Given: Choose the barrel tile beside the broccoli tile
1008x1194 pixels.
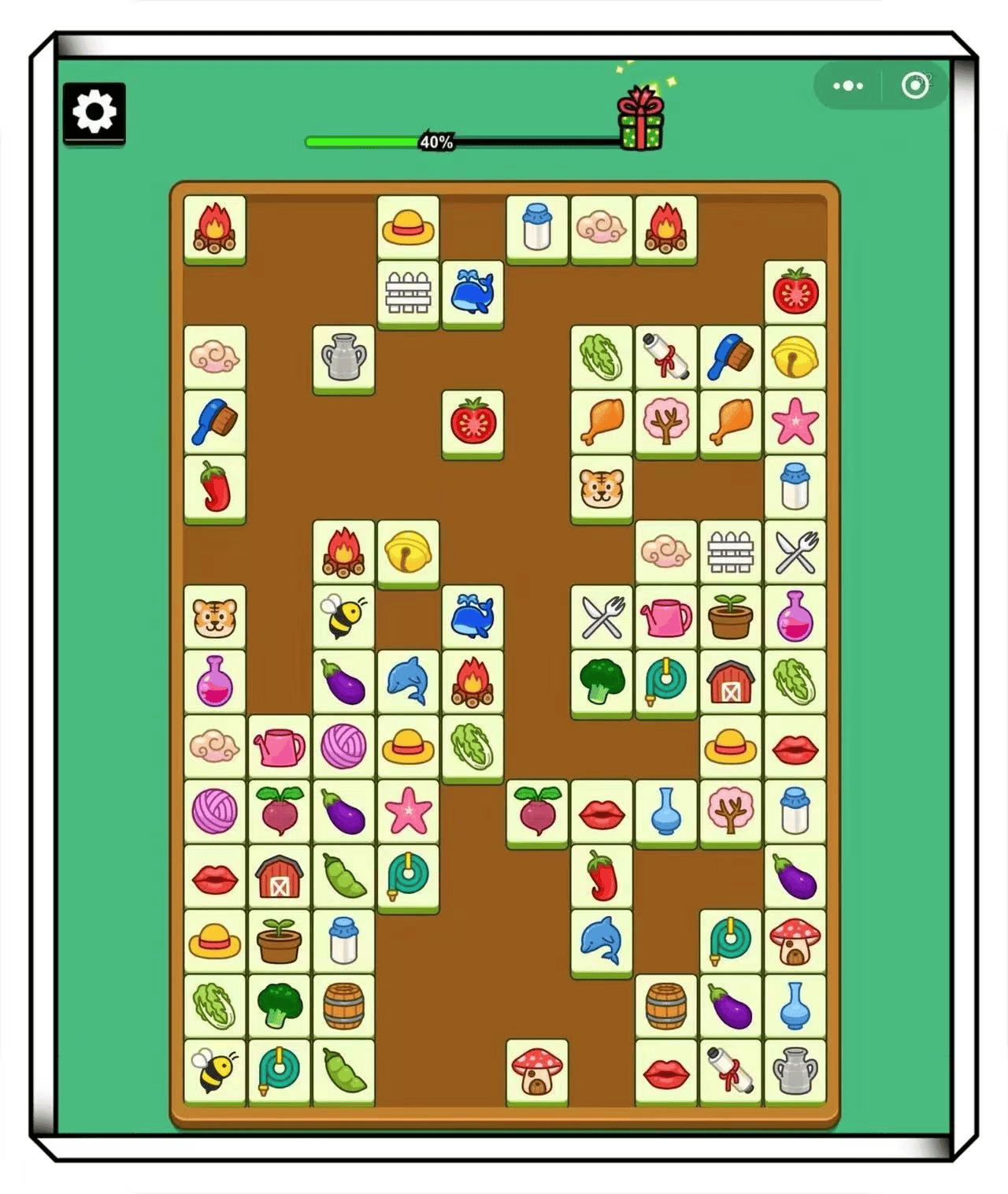Looking at the screenshot, I should pyautogui.click(x=343, y=1006).
